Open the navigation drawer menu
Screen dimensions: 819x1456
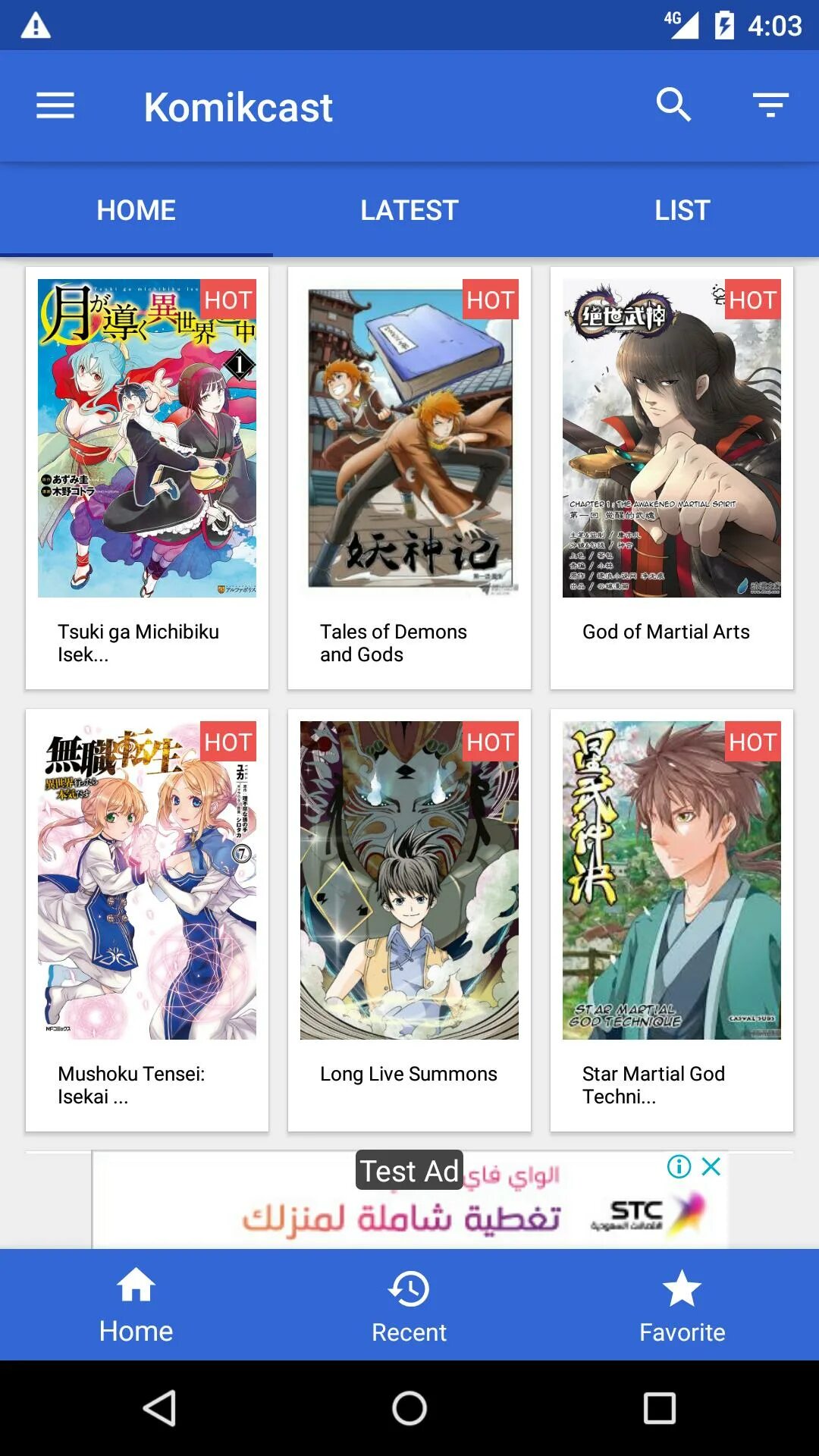tap(55, 106)
